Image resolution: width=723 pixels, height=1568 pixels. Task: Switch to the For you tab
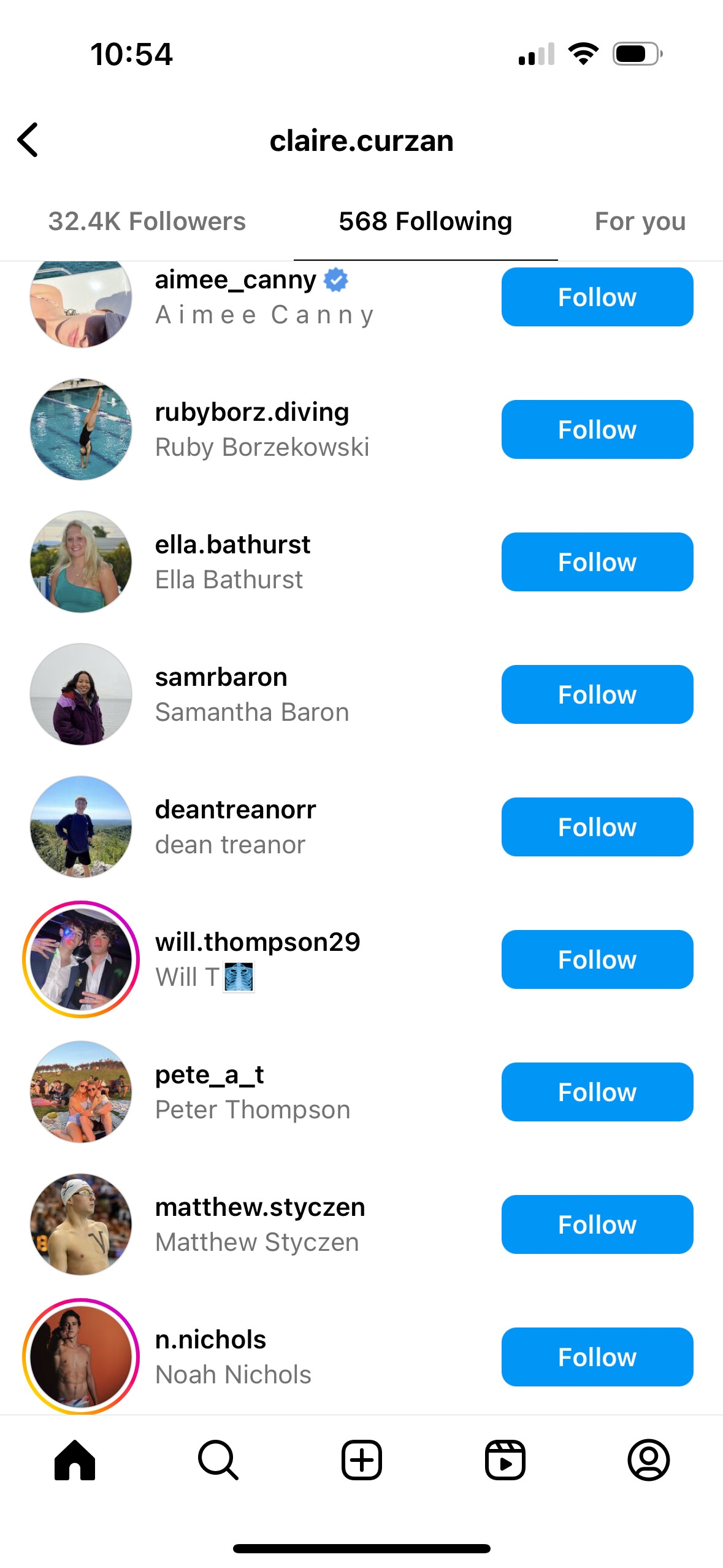pyautogui.click(x=640, y=221)
